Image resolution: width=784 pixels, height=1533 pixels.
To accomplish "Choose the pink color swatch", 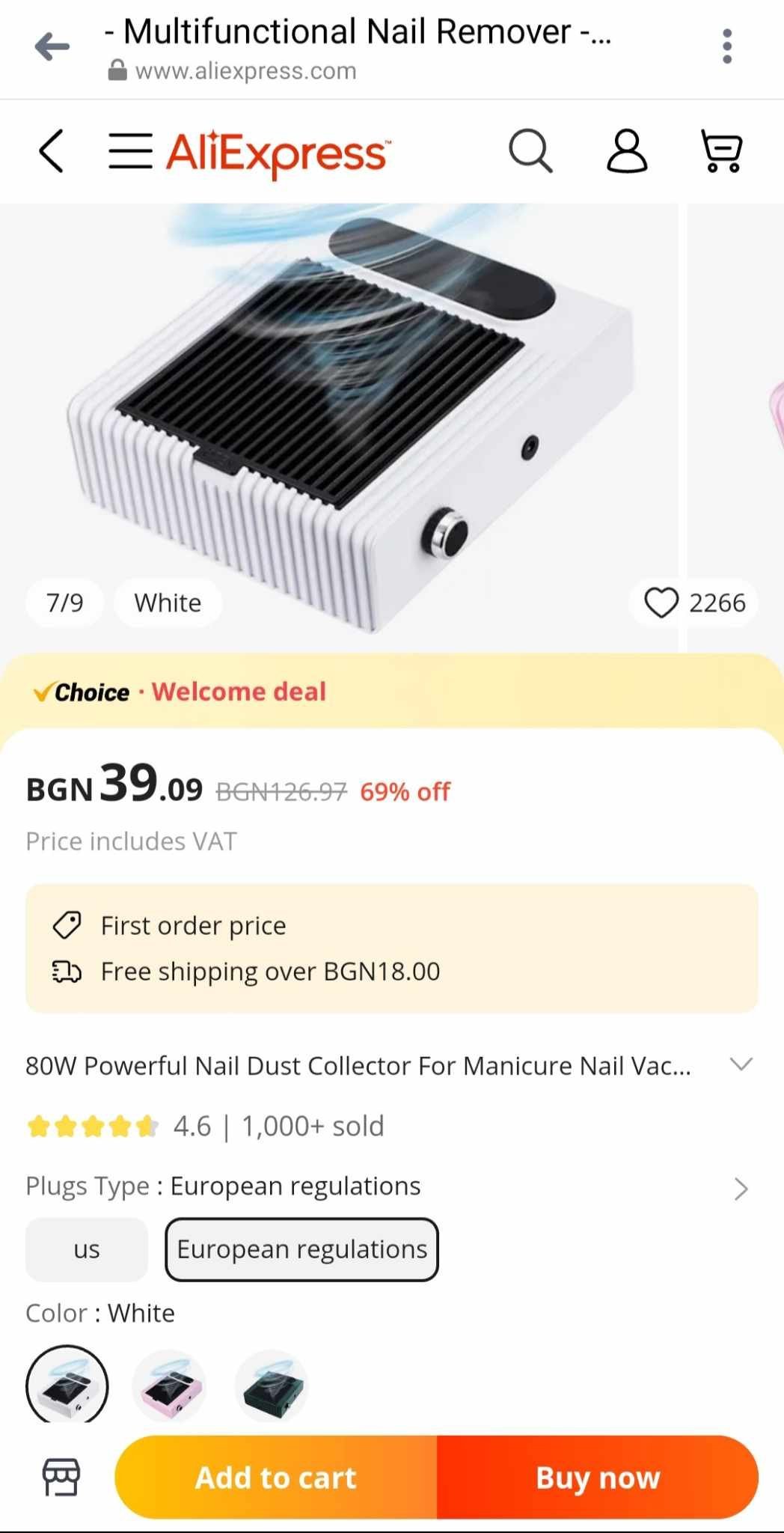I will (170, 1386).
